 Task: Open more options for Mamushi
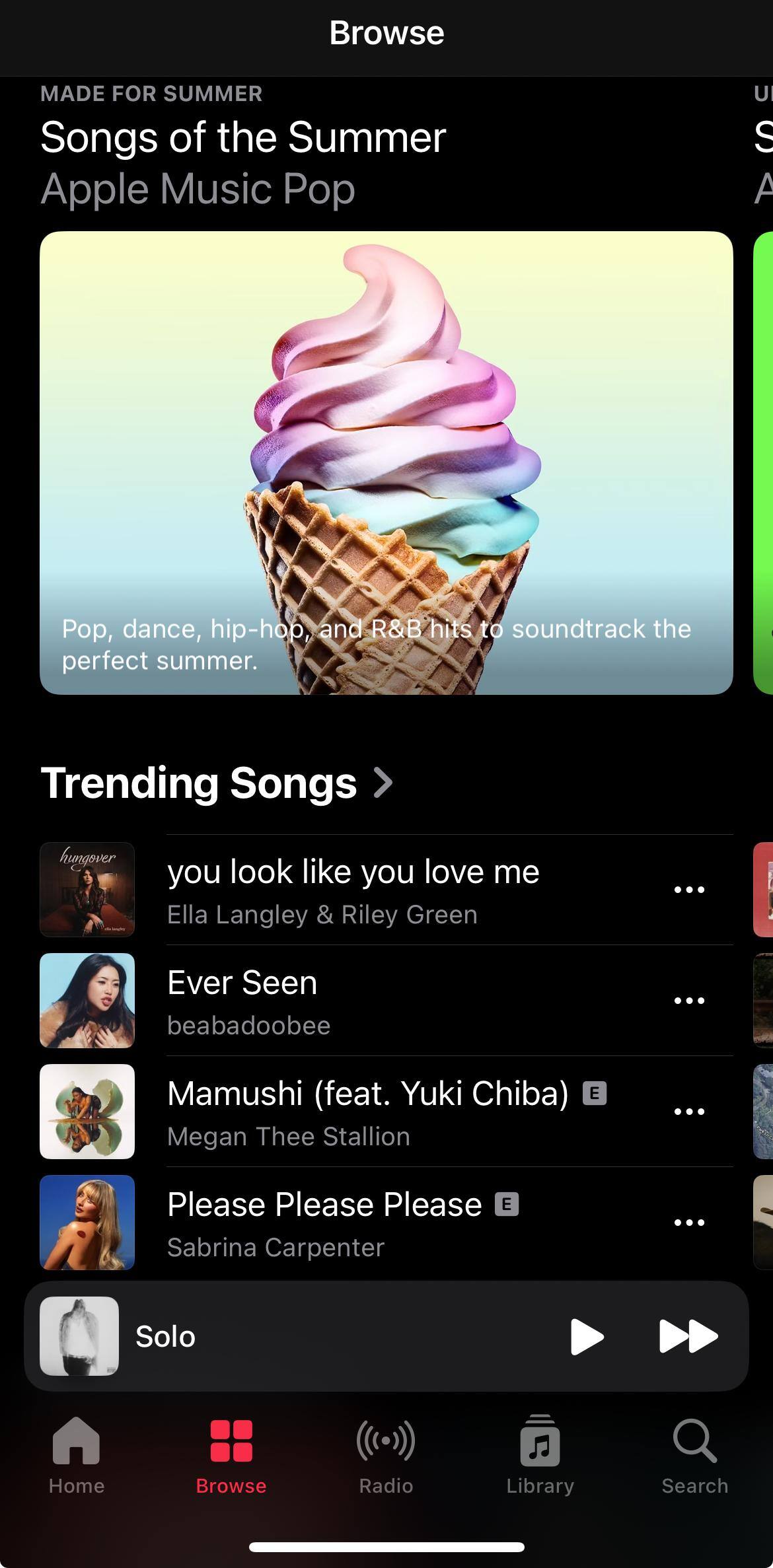click(x=689, y=1112)
